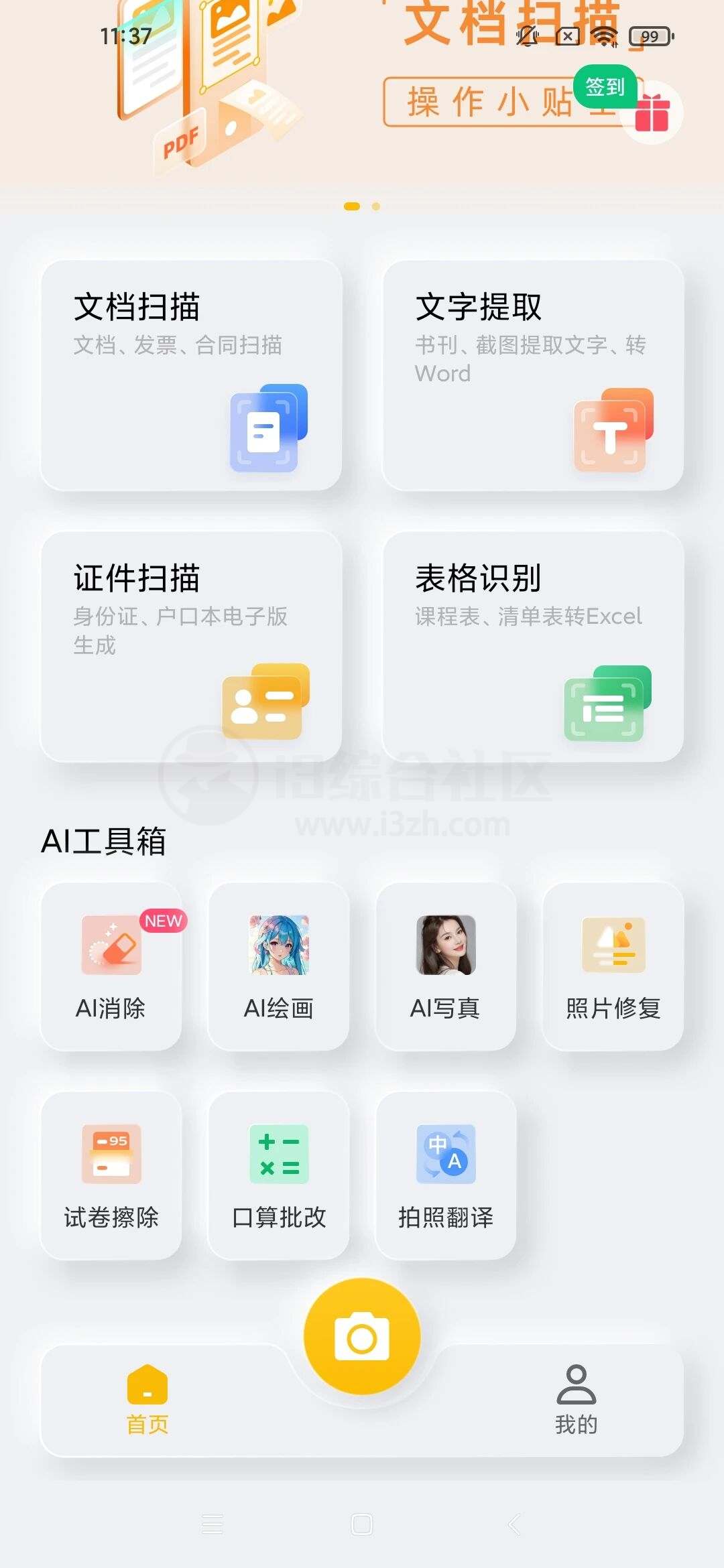Switch to the 首页 tab
724x1568 pixels.
coord(147,1400)
